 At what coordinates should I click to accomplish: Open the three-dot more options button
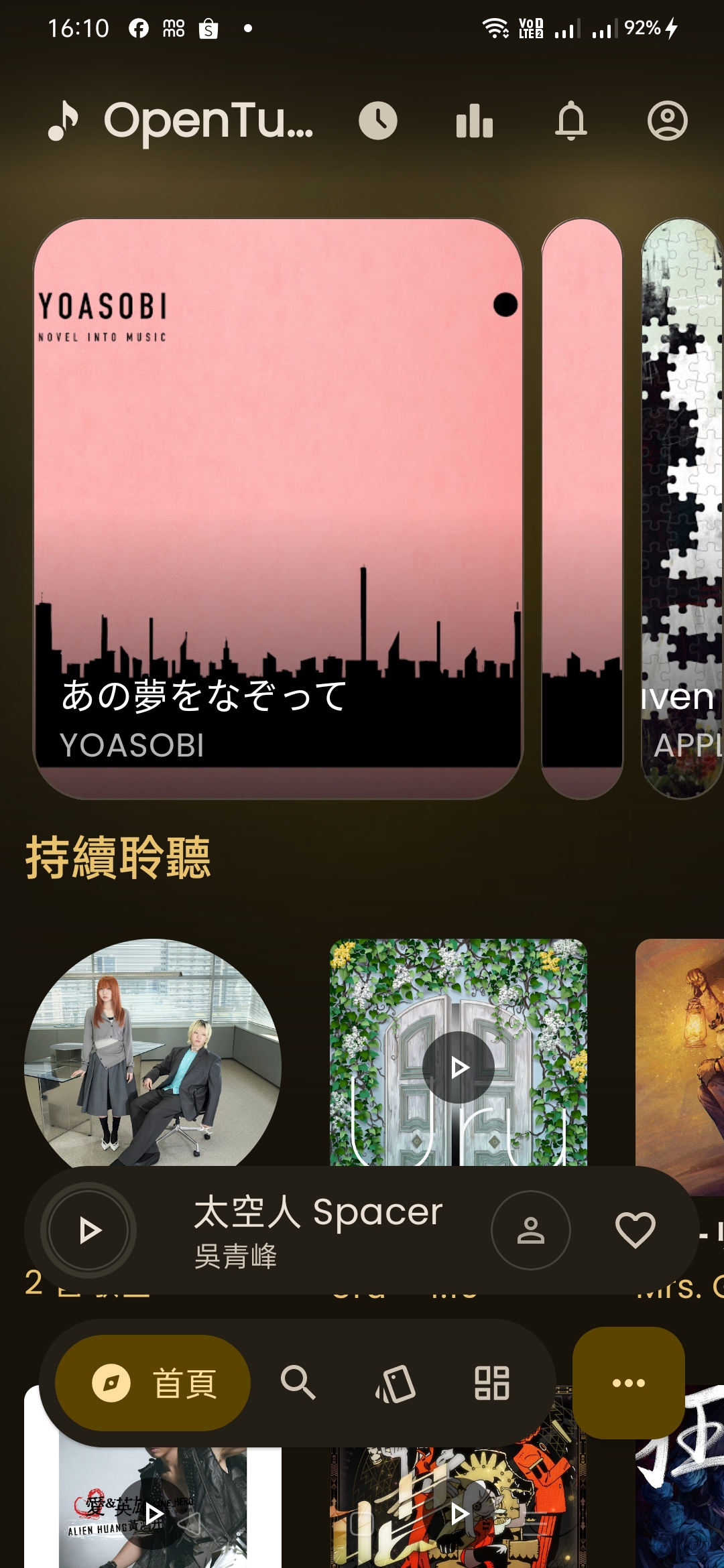628,1383
